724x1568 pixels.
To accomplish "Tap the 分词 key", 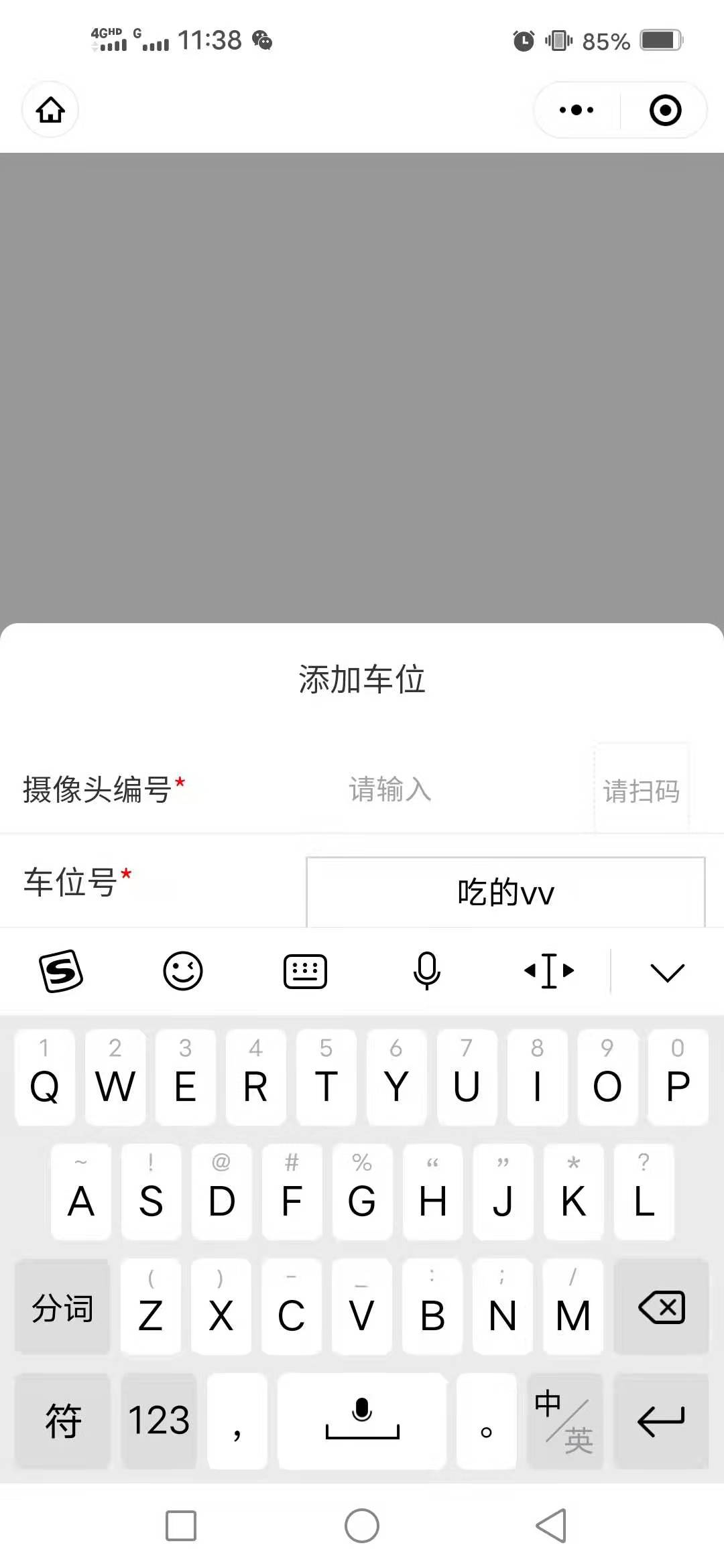I will tap(63, 1307).
